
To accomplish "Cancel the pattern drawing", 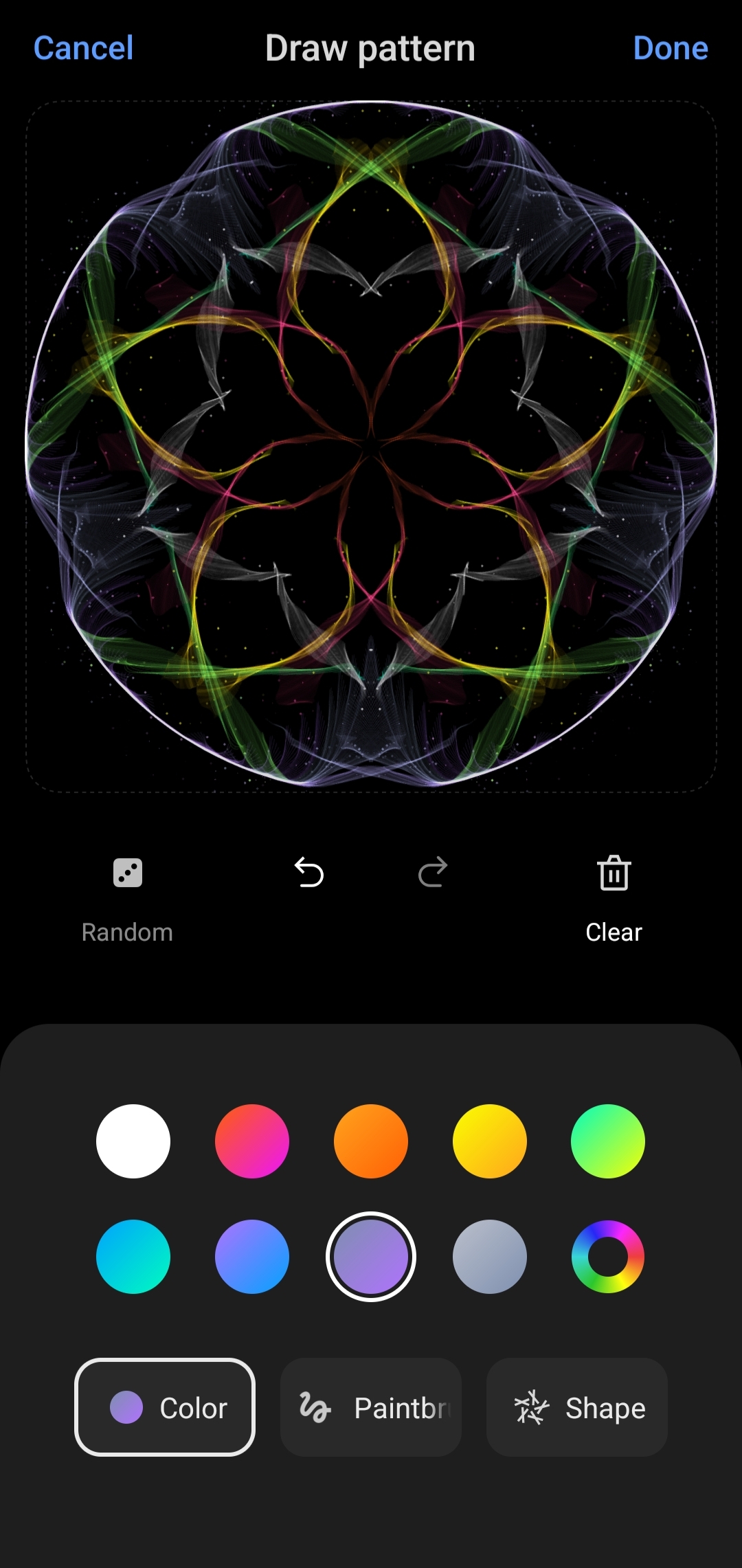I will pos(83,48).
